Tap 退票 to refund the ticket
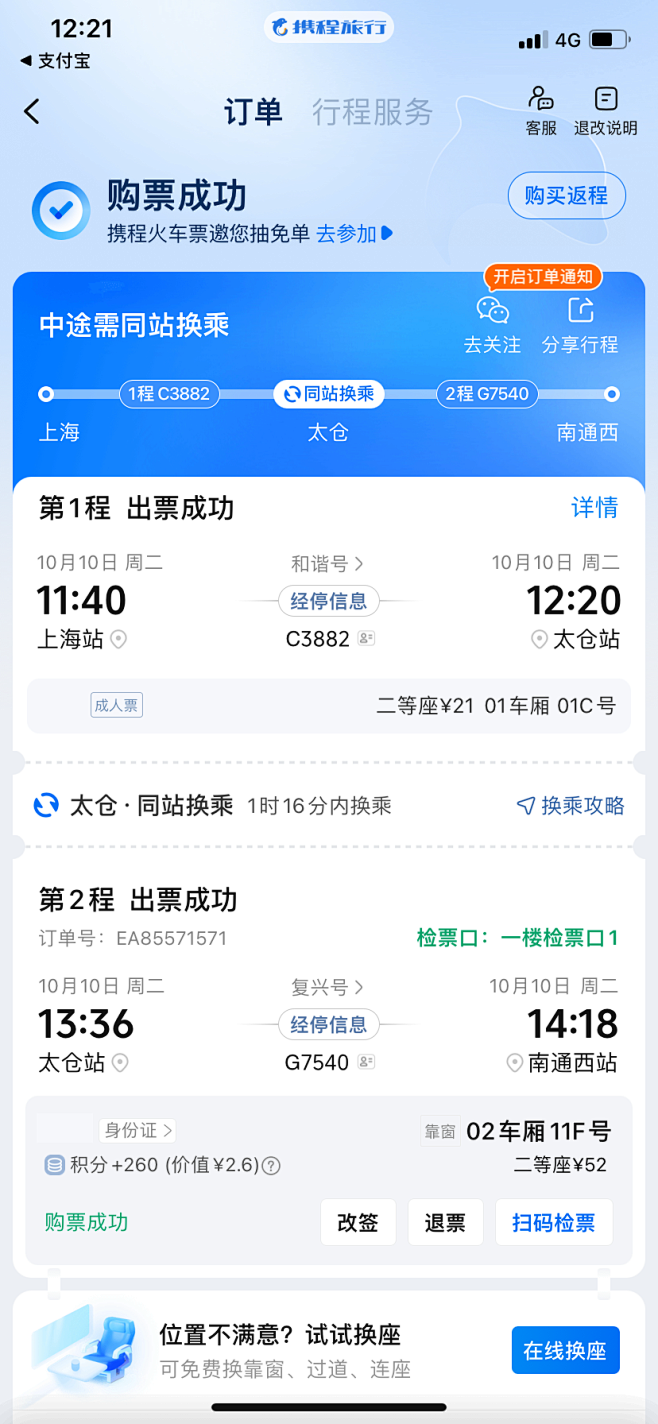Viewport: 658px width, 1424px height. [x=445, y=1222]
